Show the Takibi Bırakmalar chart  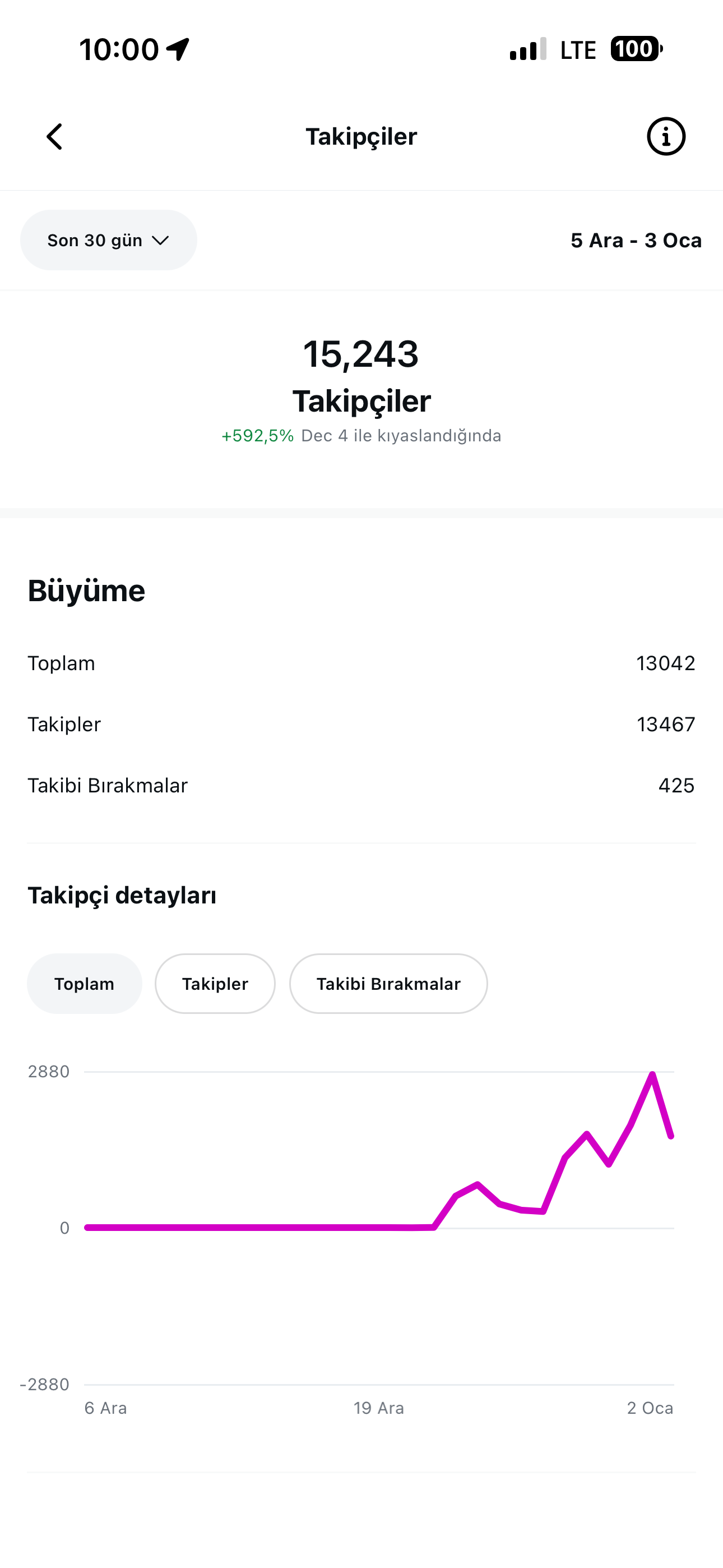(388, 984)
